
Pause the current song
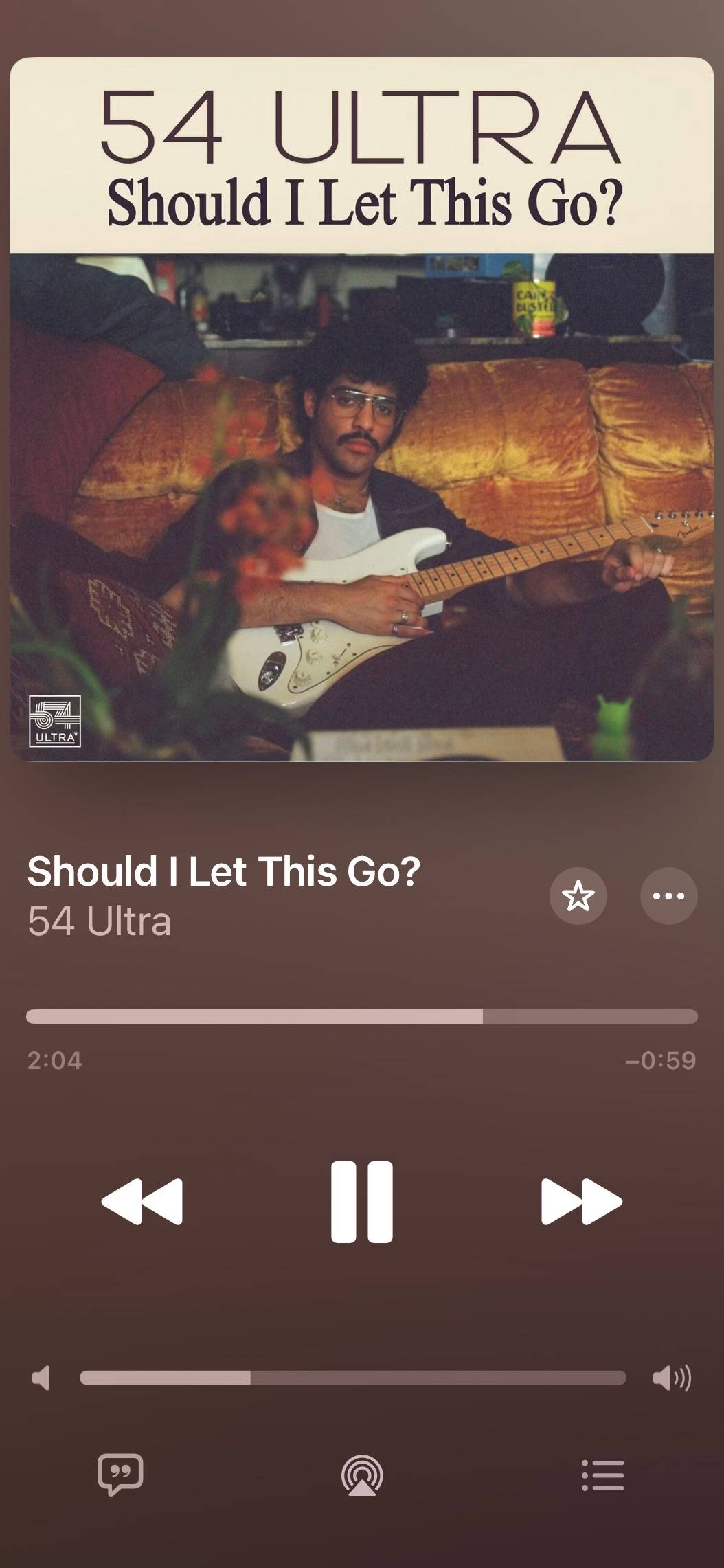(362, 1202)
